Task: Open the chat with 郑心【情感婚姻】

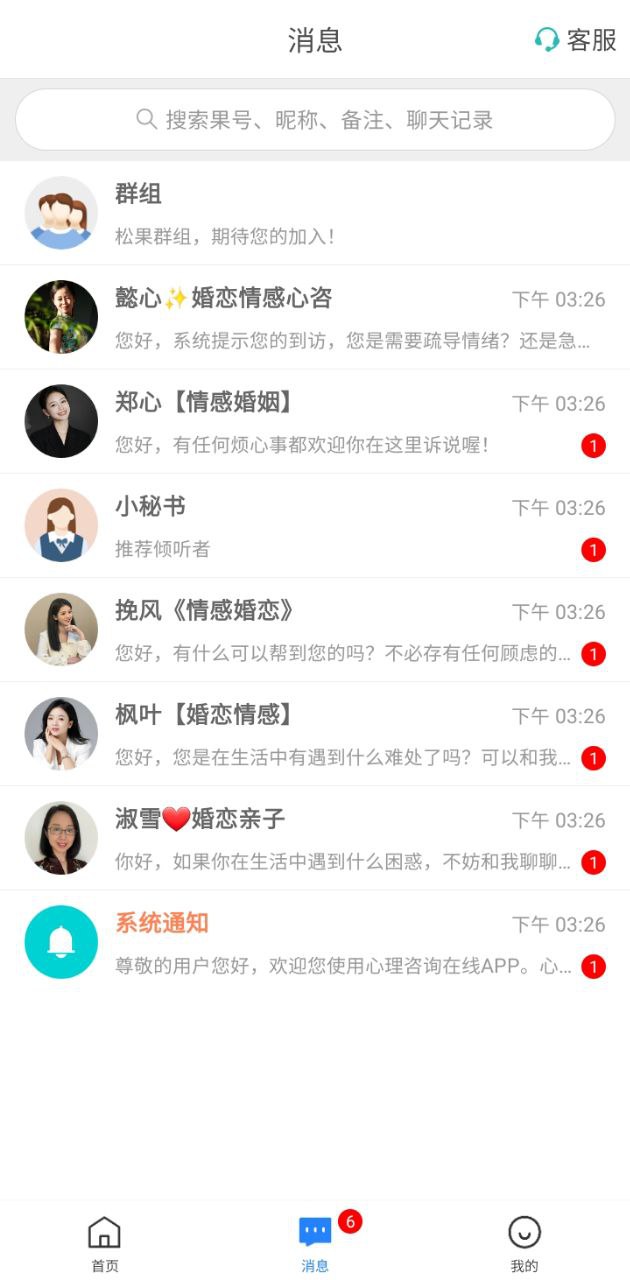Action: tap(315, 421)
